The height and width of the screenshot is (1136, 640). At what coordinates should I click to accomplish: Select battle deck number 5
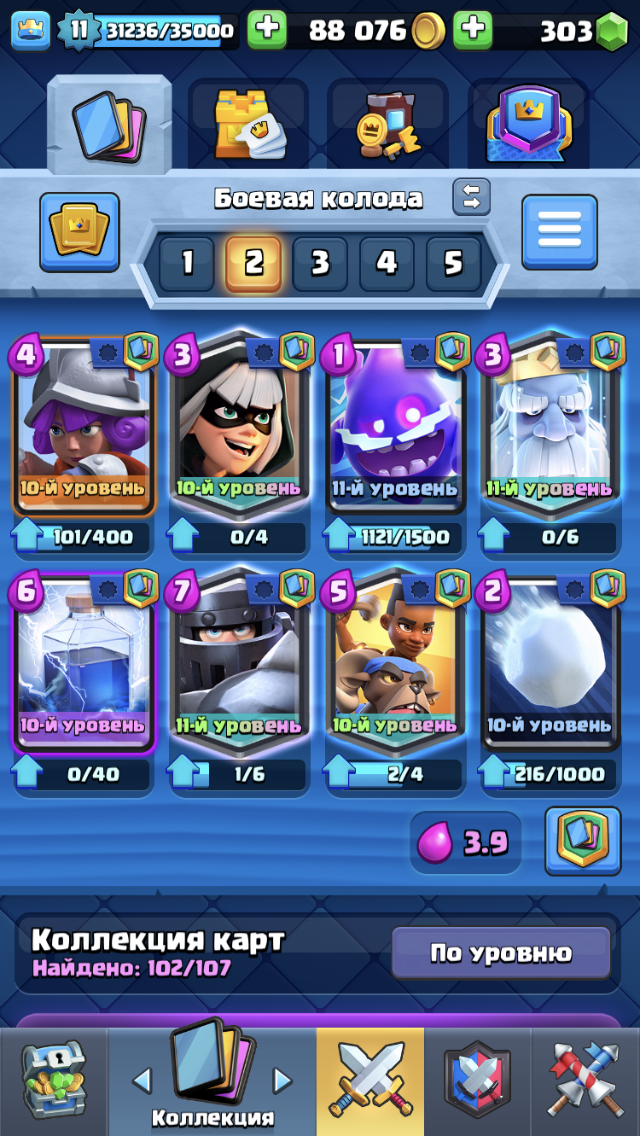(453, 263)
